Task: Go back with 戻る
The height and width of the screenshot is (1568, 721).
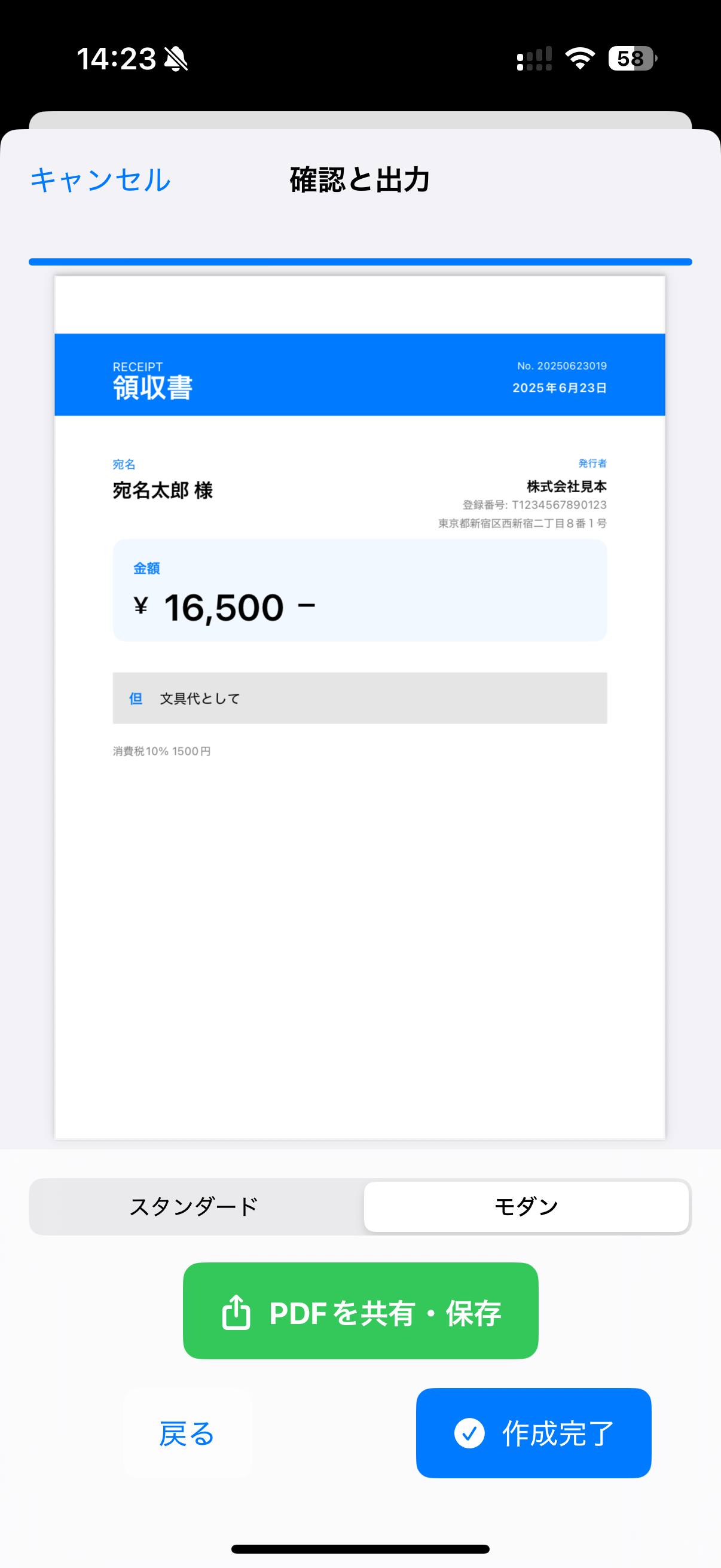Action: (187, 1433)
